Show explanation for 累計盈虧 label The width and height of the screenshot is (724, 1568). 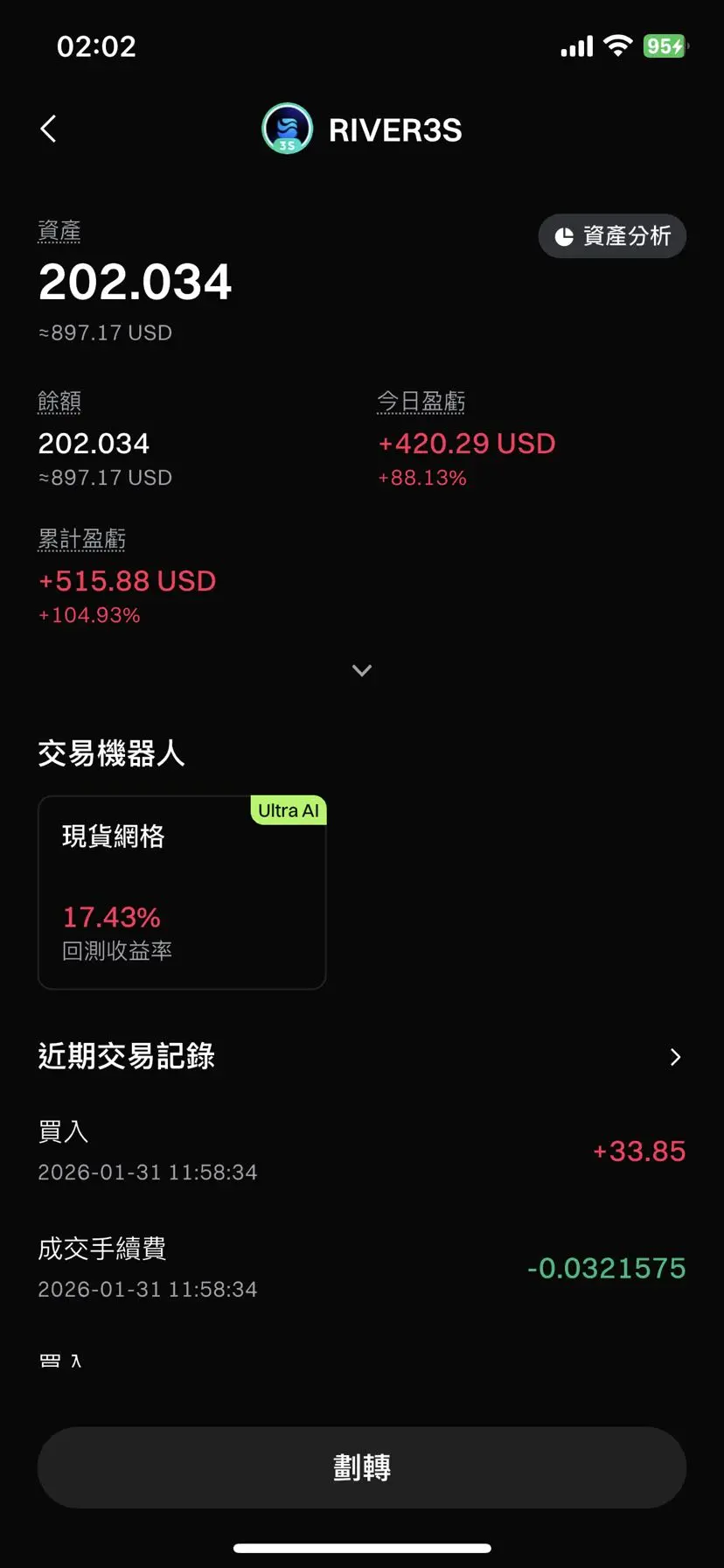click(x=82, y=539)
